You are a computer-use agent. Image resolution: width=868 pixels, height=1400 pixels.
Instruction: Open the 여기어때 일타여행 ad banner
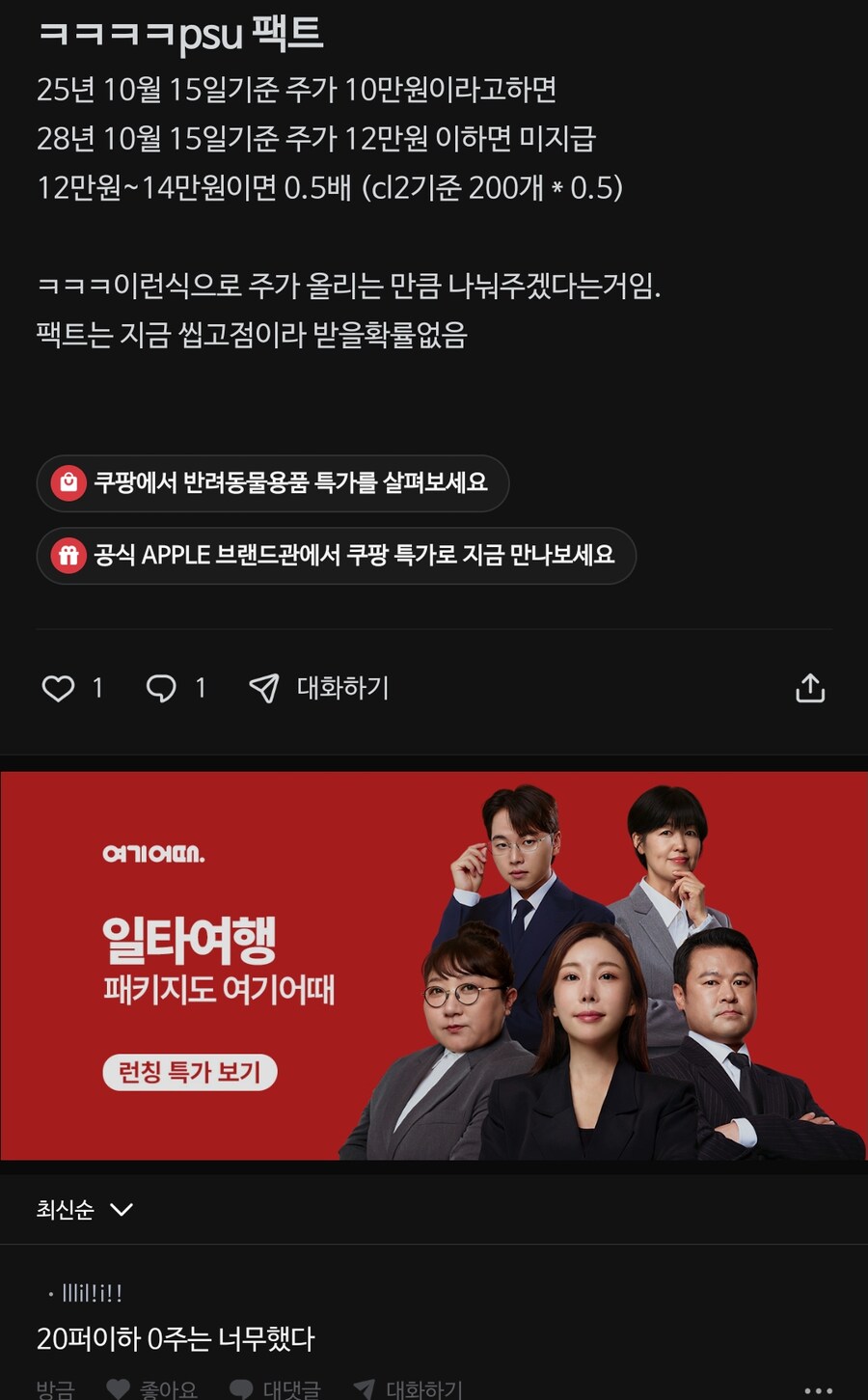[x=434, y=965]
